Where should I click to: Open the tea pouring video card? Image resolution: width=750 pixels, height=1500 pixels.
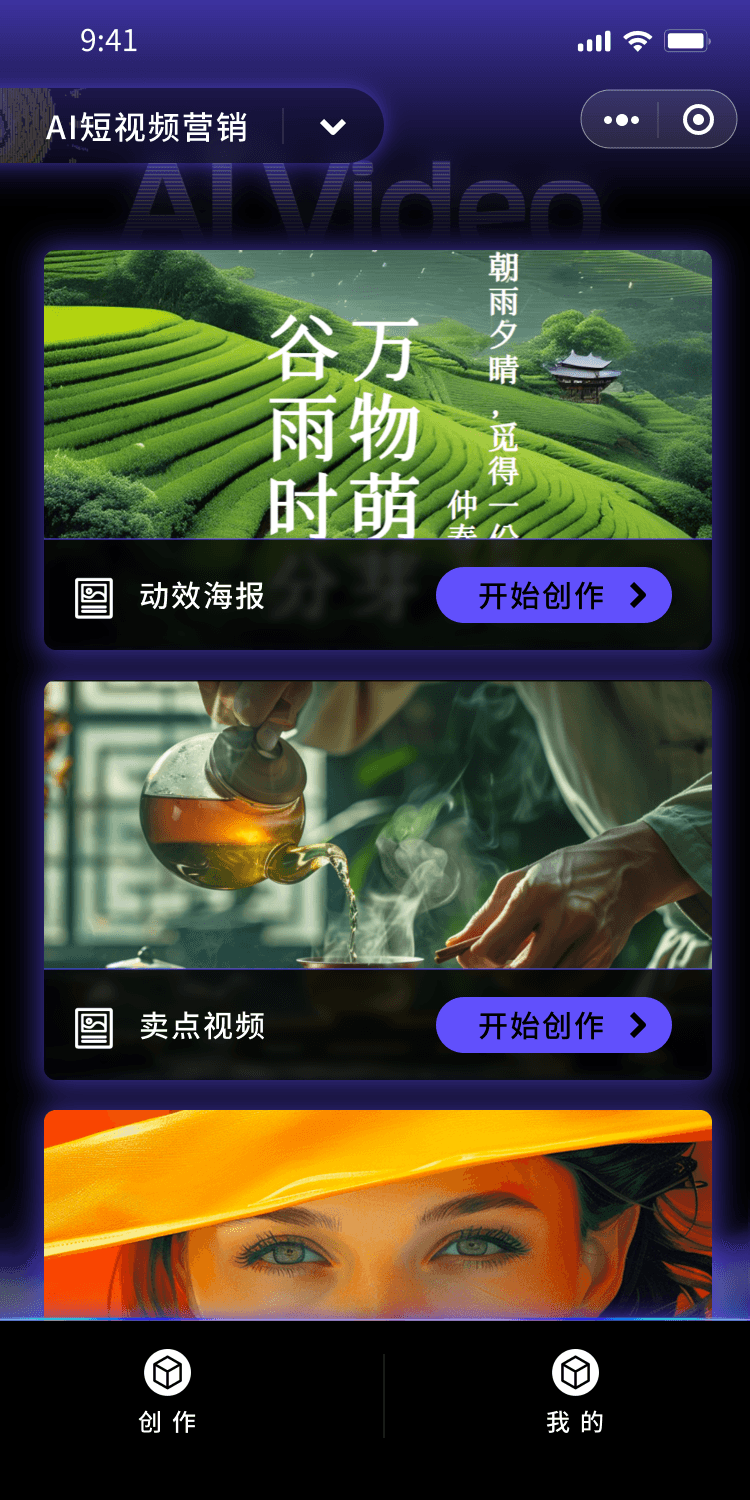378,825
